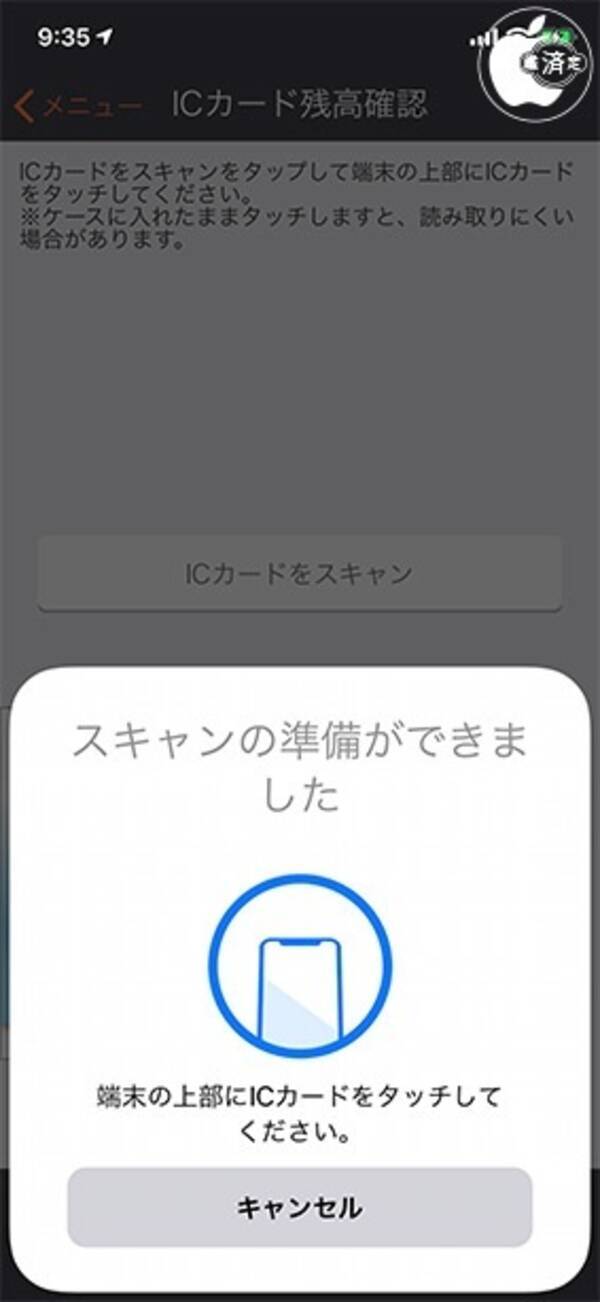
Task: Go back to メニュー
Action: [78, 105]
